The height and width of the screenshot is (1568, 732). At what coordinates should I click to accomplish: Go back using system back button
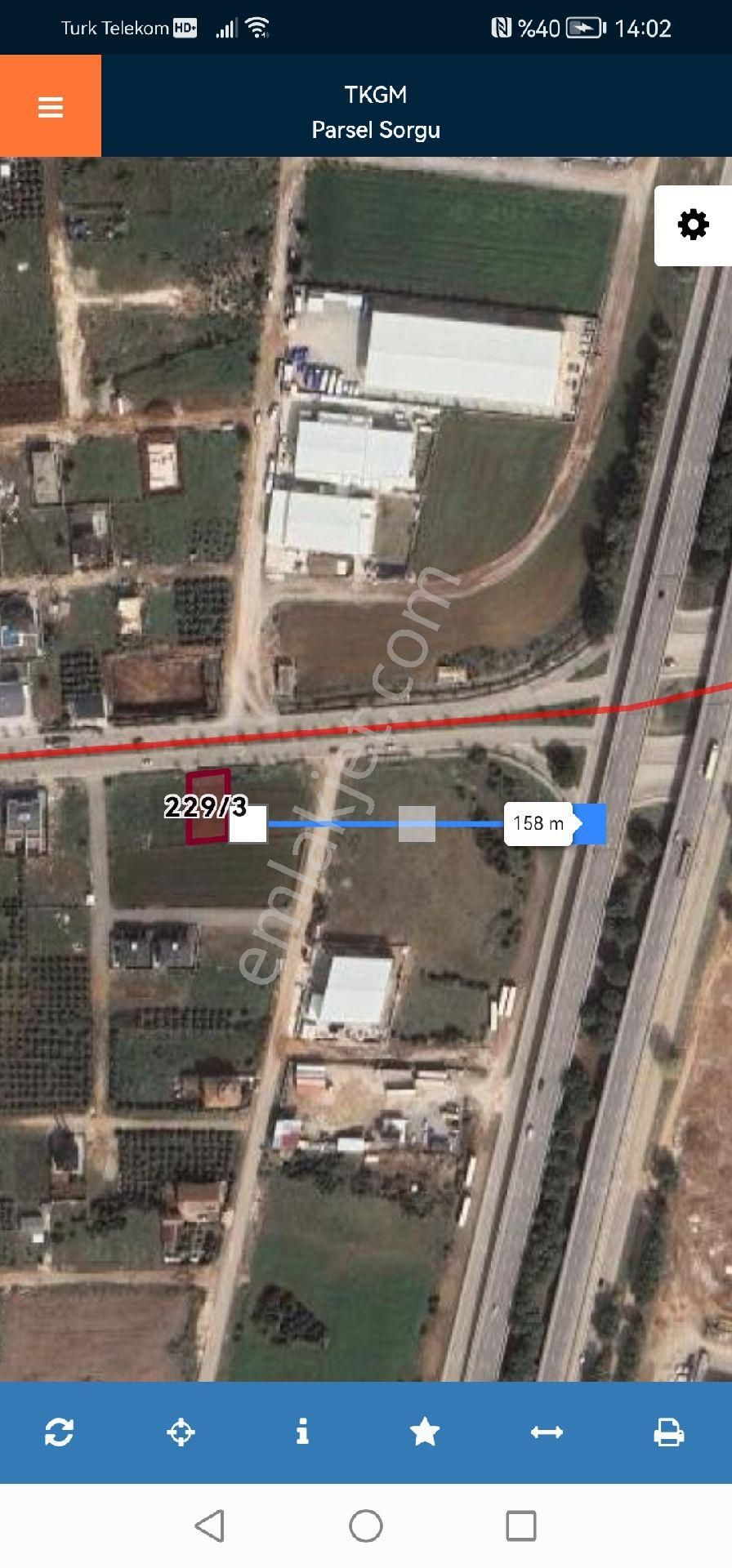tap(210, 1526)
